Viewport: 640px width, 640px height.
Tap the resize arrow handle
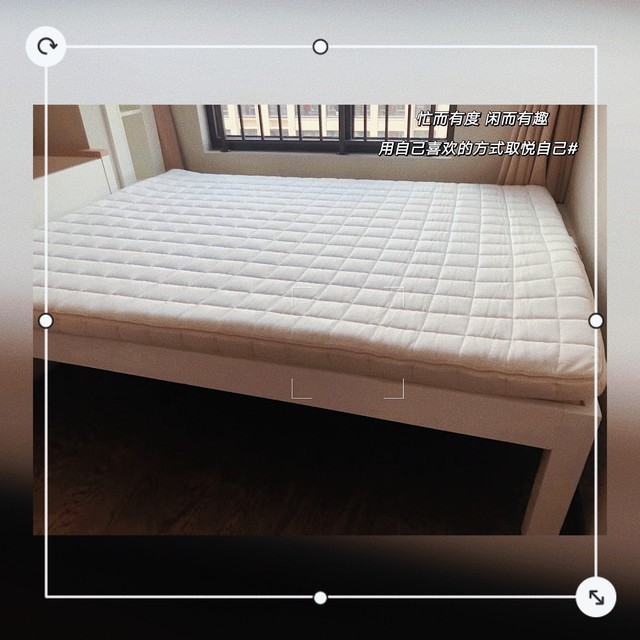coord(596,597)
